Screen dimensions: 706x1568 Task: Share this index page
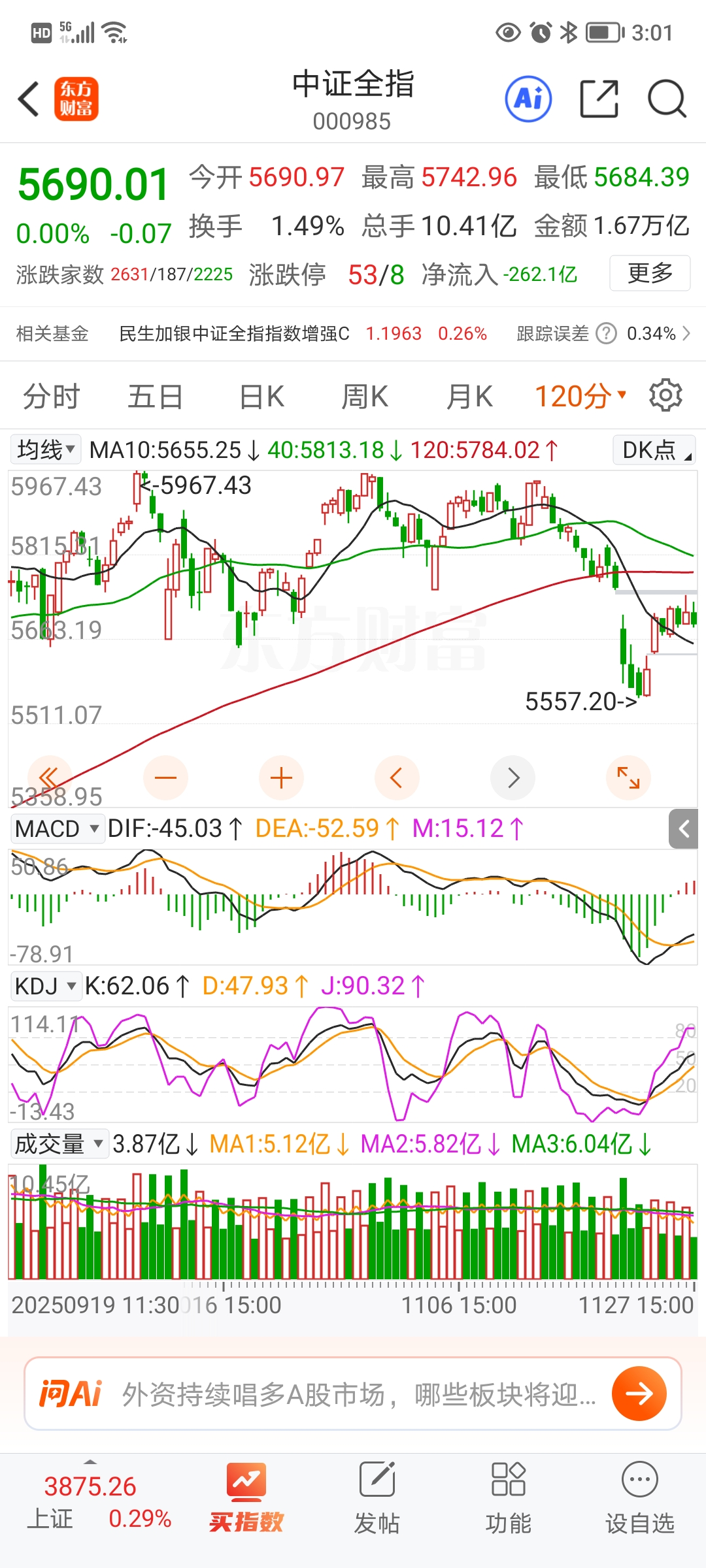pyautogui.click(x=599, y=99)
